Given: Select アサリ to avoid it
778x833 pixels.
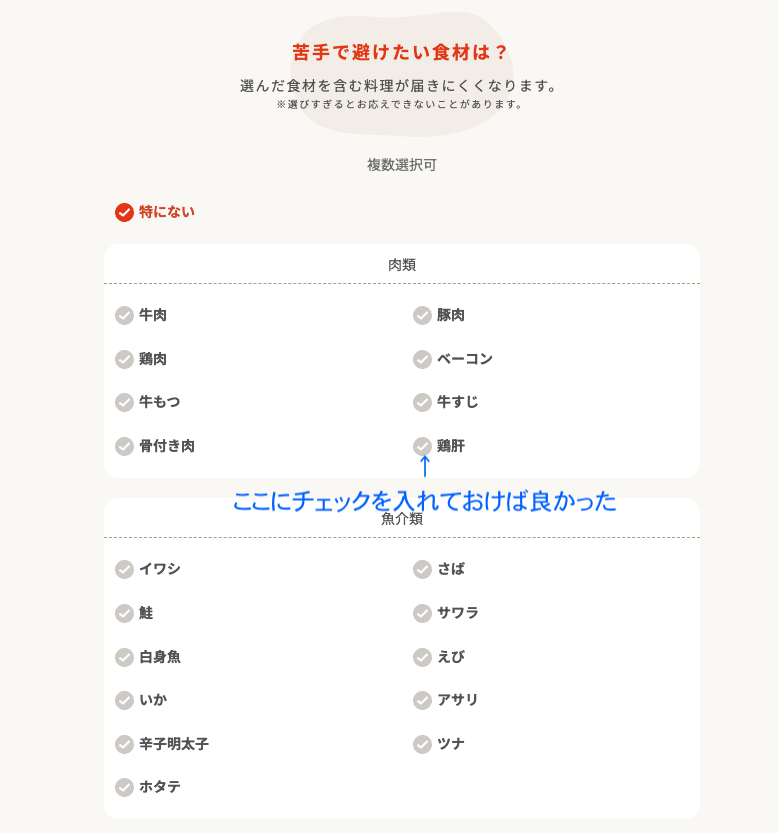Looking at the screenshot, I should point(422,700).
